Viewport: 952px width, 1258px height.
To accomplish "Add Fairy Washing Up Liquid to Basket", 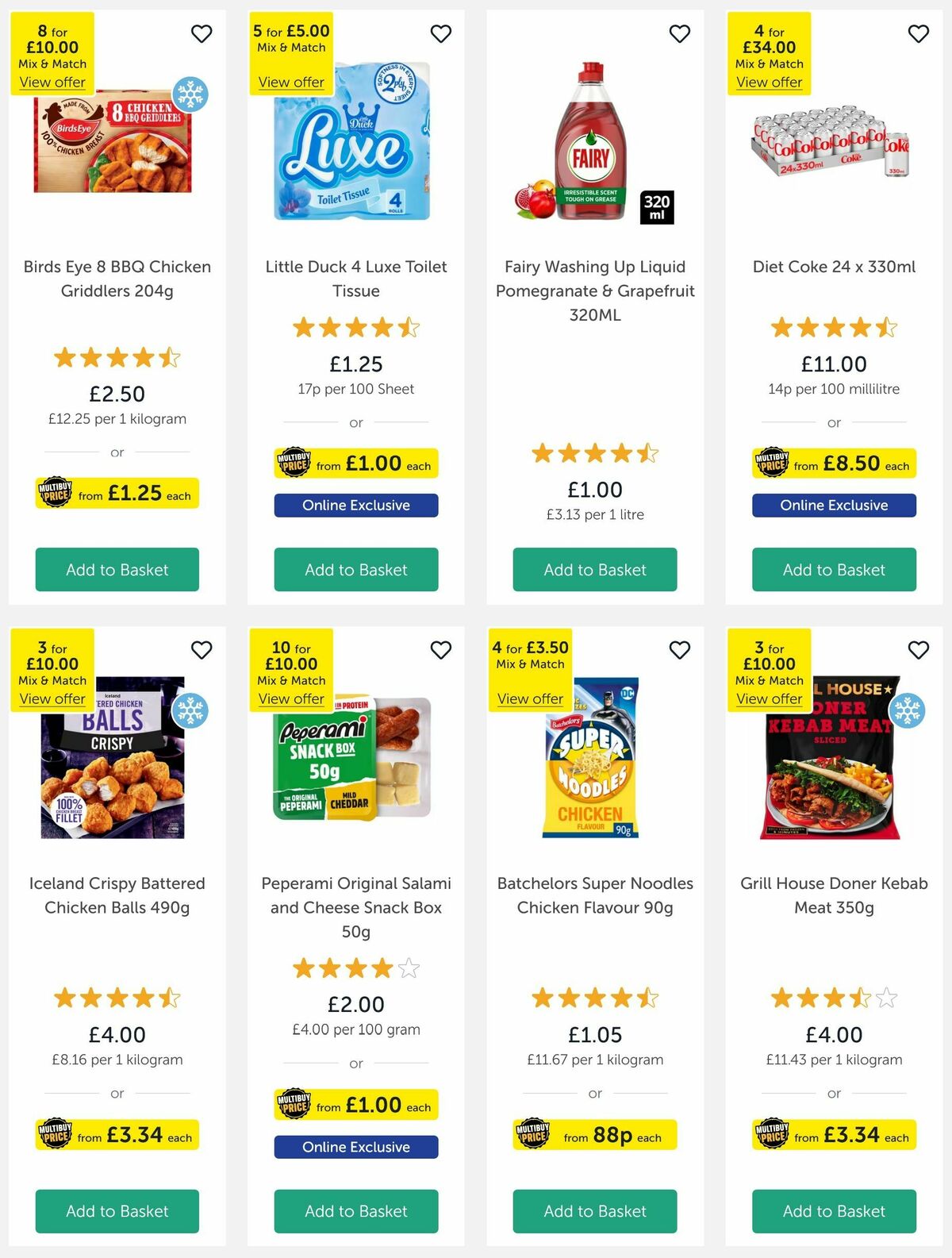I will 594,569.
